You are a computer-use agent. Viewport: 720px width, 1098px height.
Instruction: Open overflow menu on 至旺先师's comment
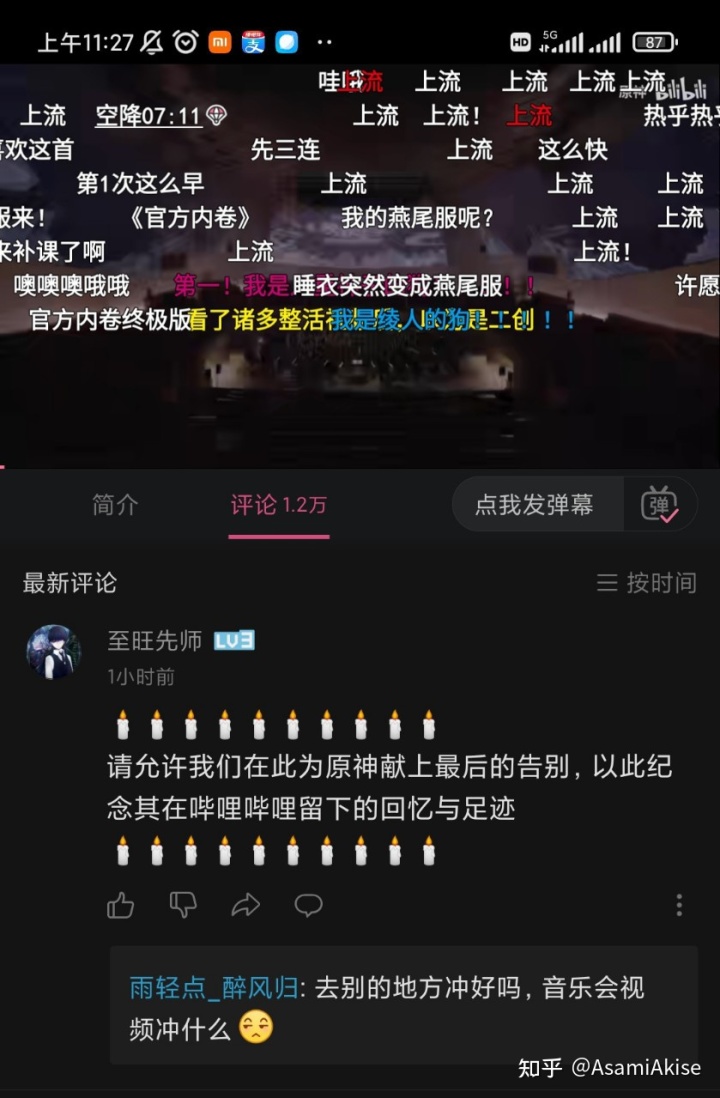coord(679,906)
